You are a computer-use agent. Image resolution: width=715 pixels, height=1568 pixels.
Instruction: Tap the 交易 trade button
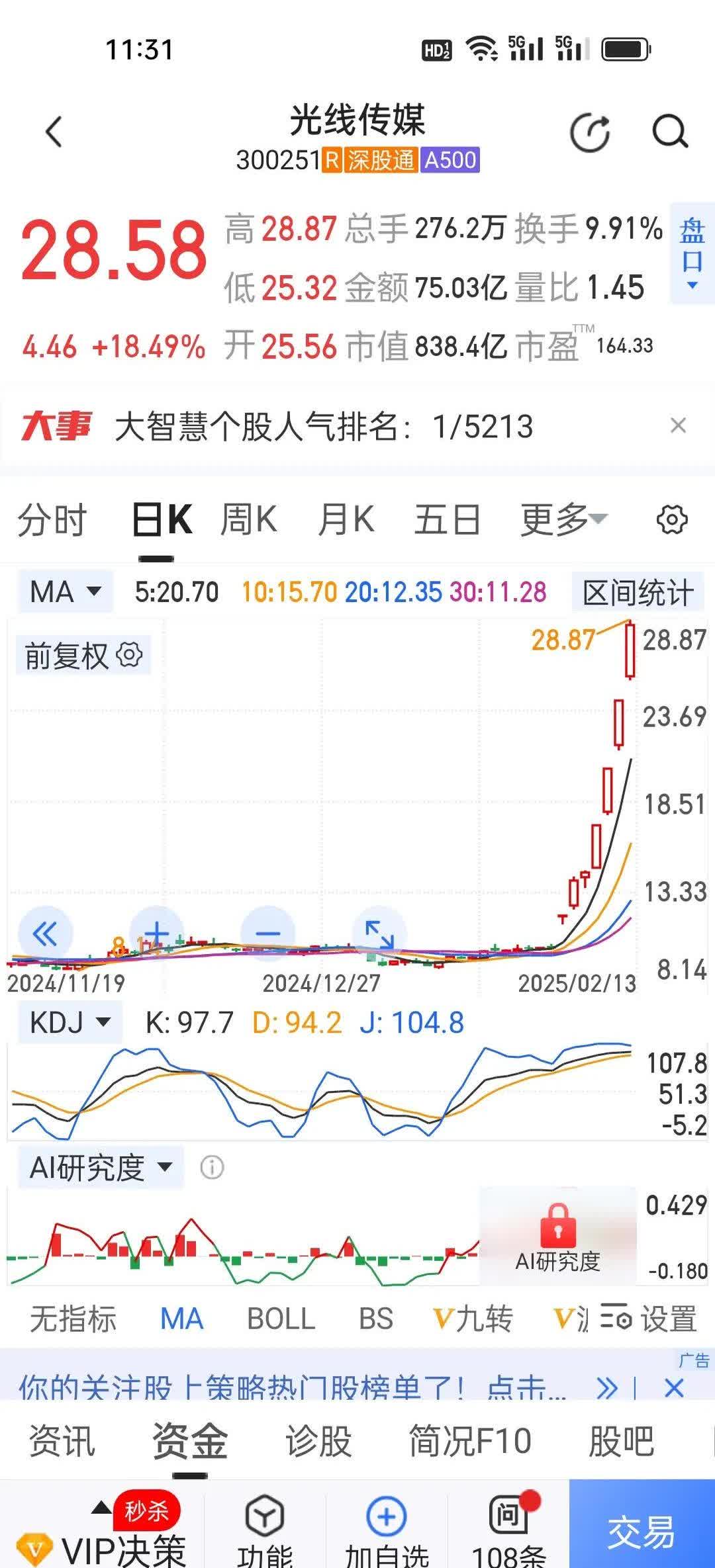tap(640, 1528)
